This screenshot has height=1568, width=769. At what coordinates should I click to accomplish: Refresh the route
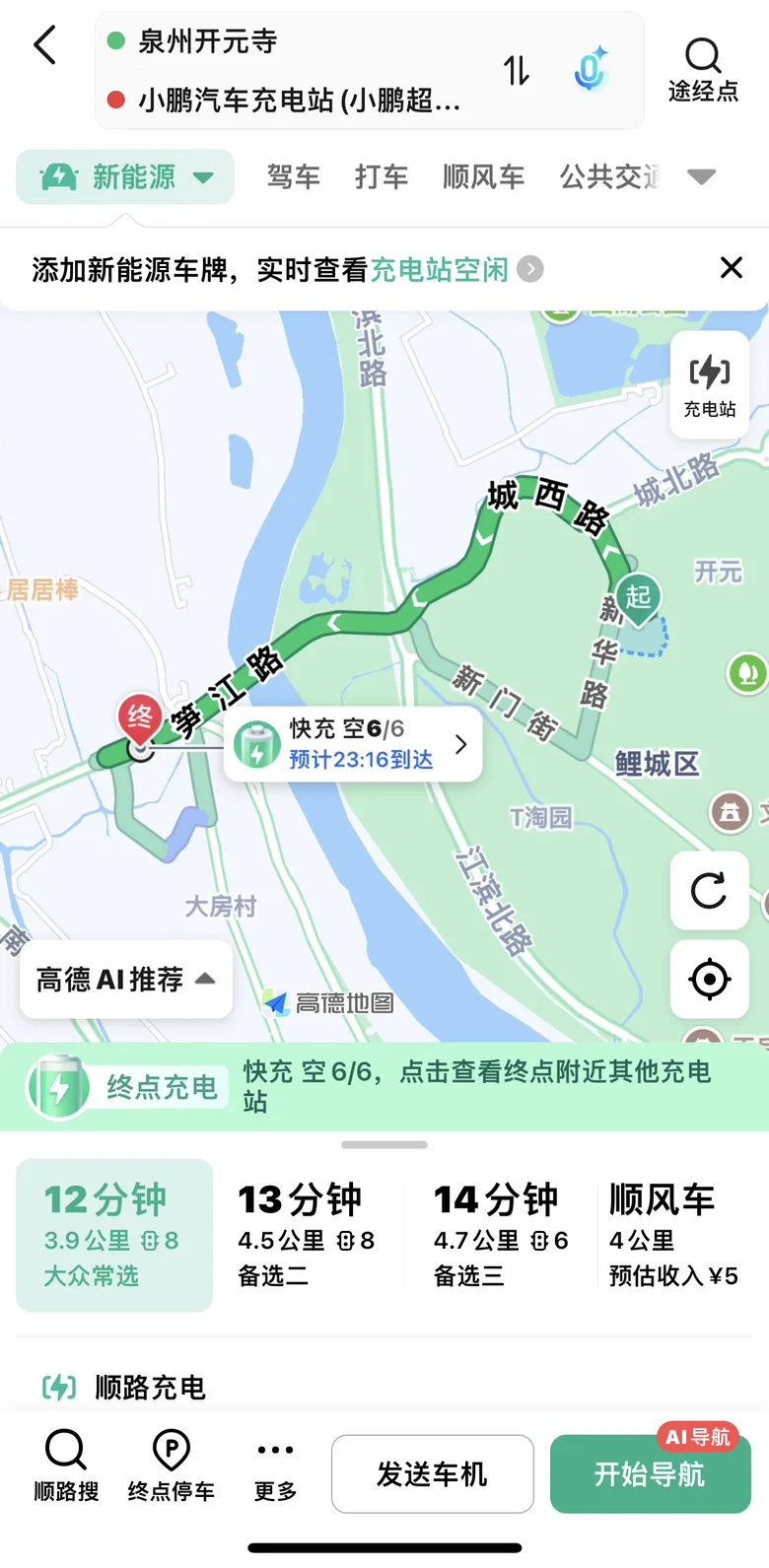pos(710,891)
